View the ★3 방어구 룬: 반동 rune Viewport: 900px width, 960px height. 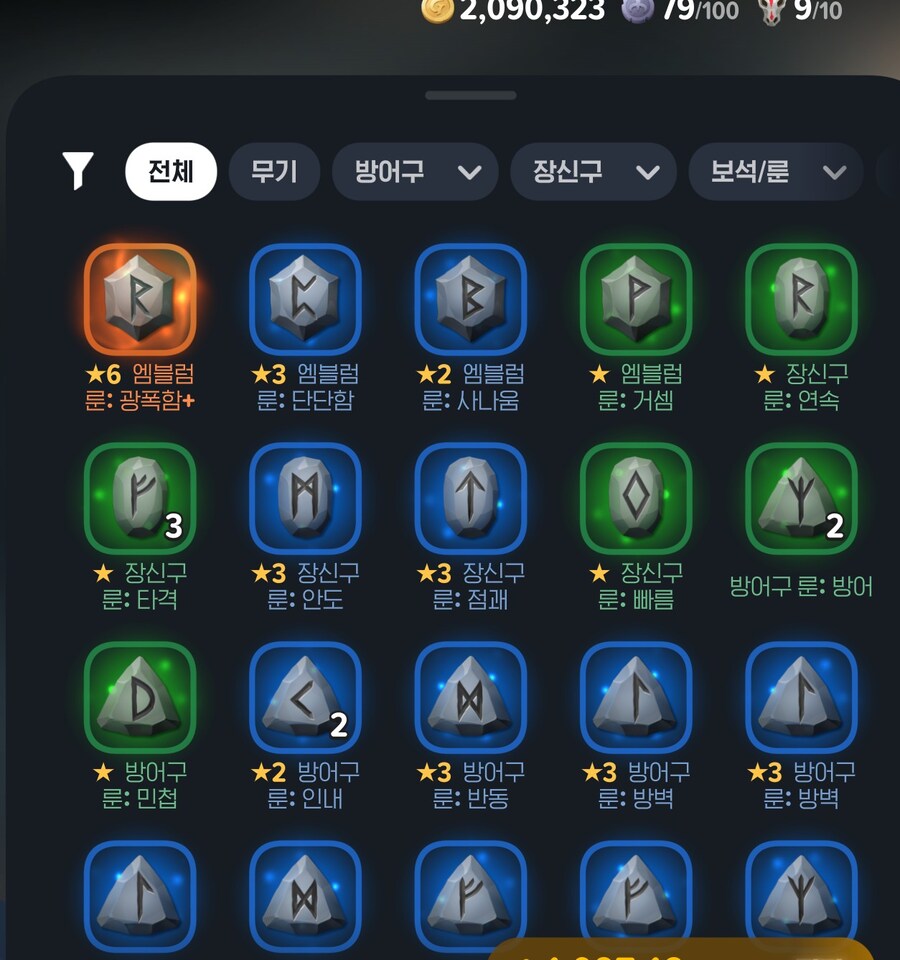tap(470, 697)
